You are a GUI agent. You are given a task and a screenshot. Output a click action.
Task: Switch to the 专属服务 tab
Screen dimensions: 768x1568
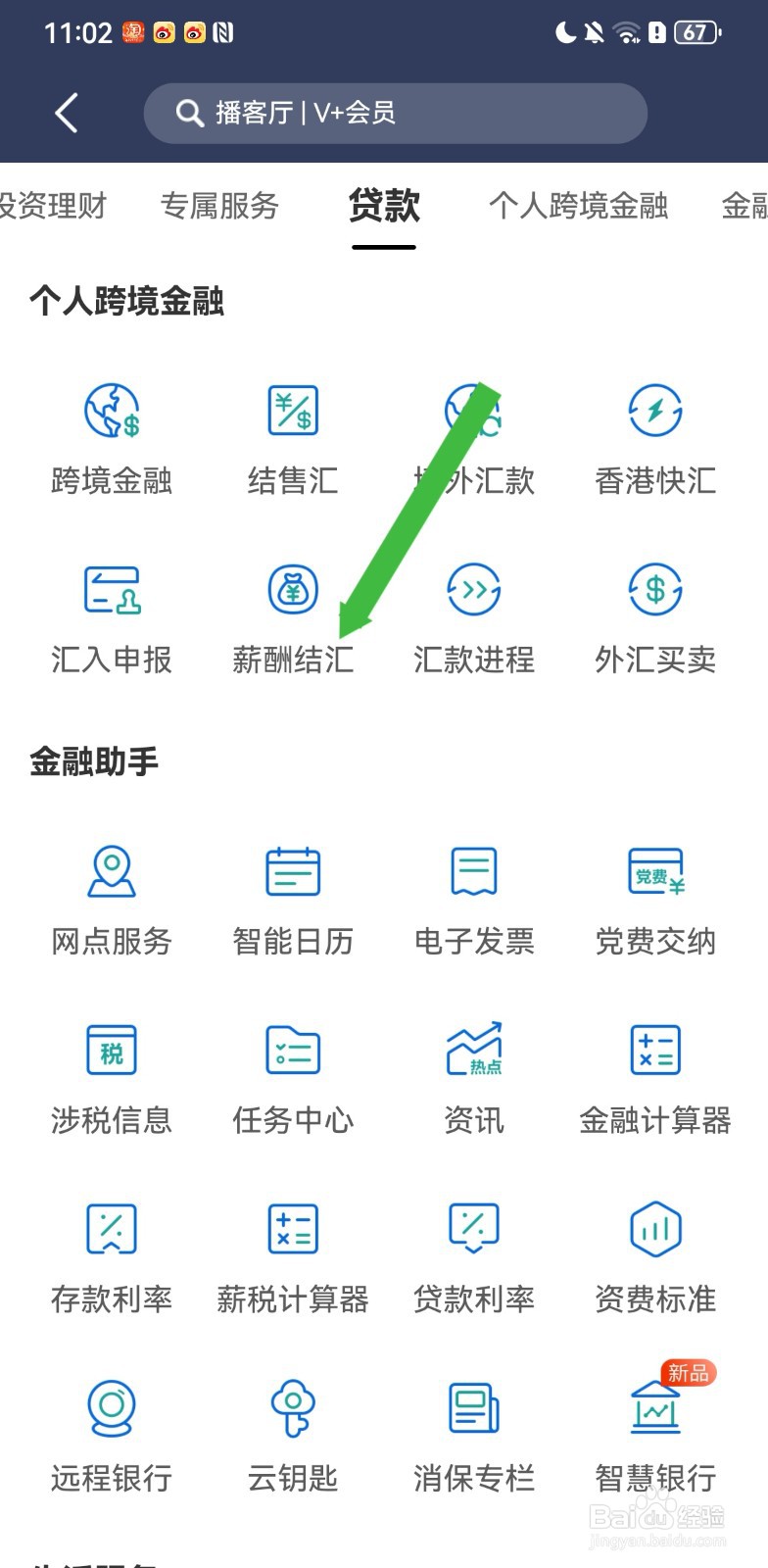pyautogui.click(x=219, y=206)
